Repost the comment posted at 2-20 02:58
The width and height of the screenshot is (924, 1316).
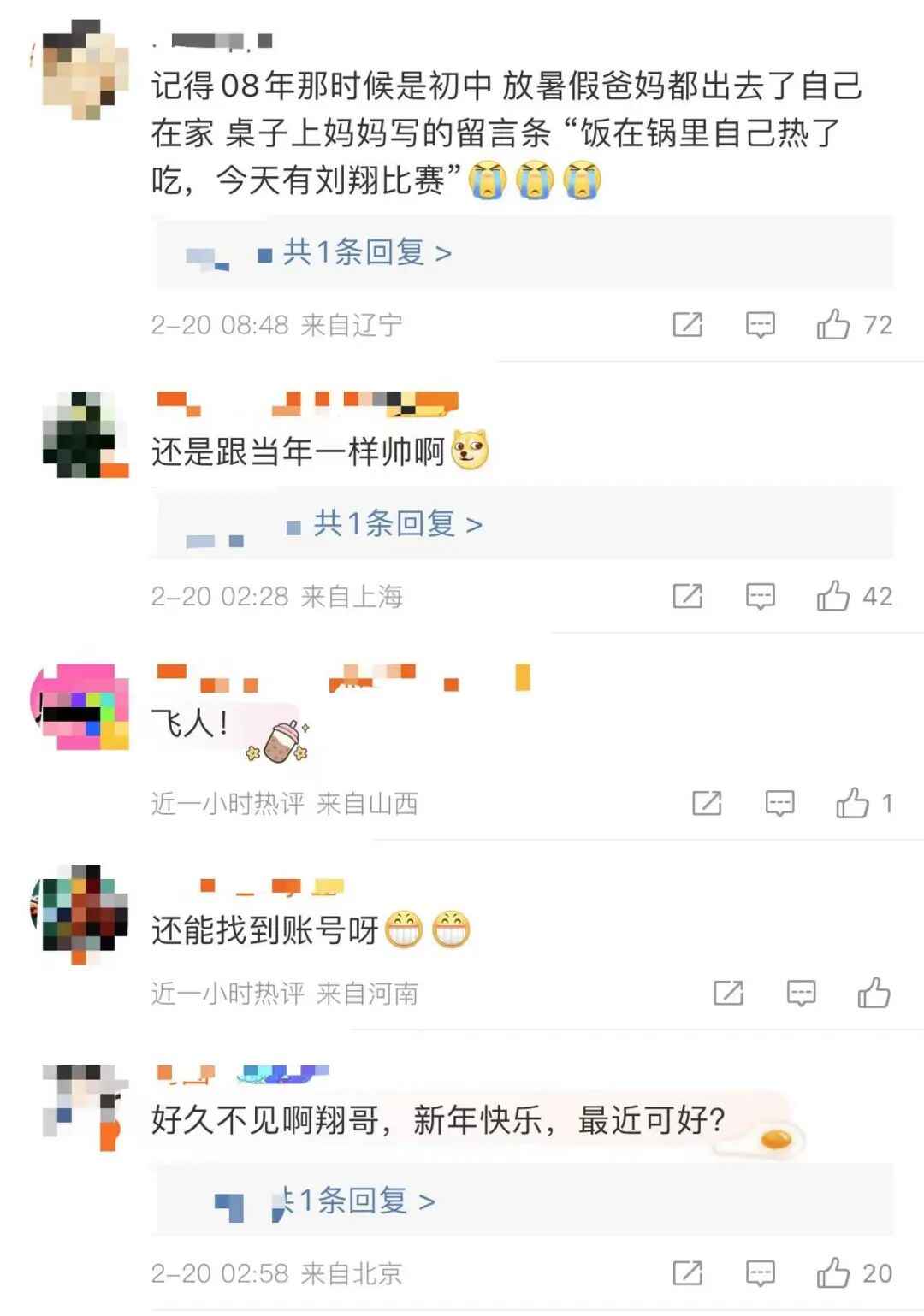click(687, 1273)
